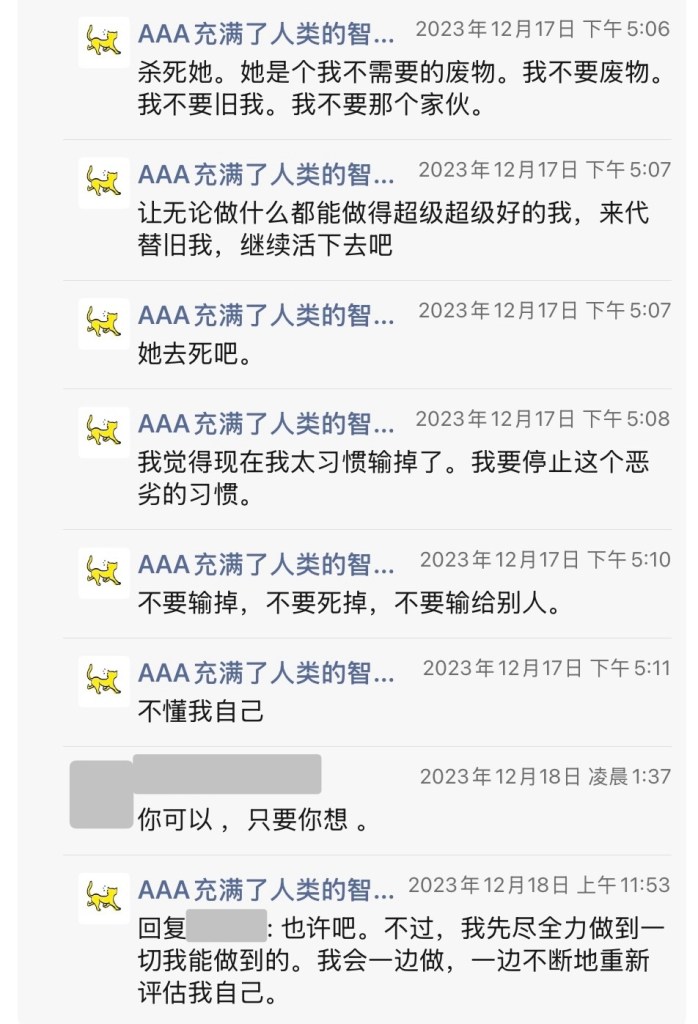The width and height of the screenshot is (698, 1024).
Task: Tap the blurred replied-to name in the 11:53 reply
Action: point(227,927)
